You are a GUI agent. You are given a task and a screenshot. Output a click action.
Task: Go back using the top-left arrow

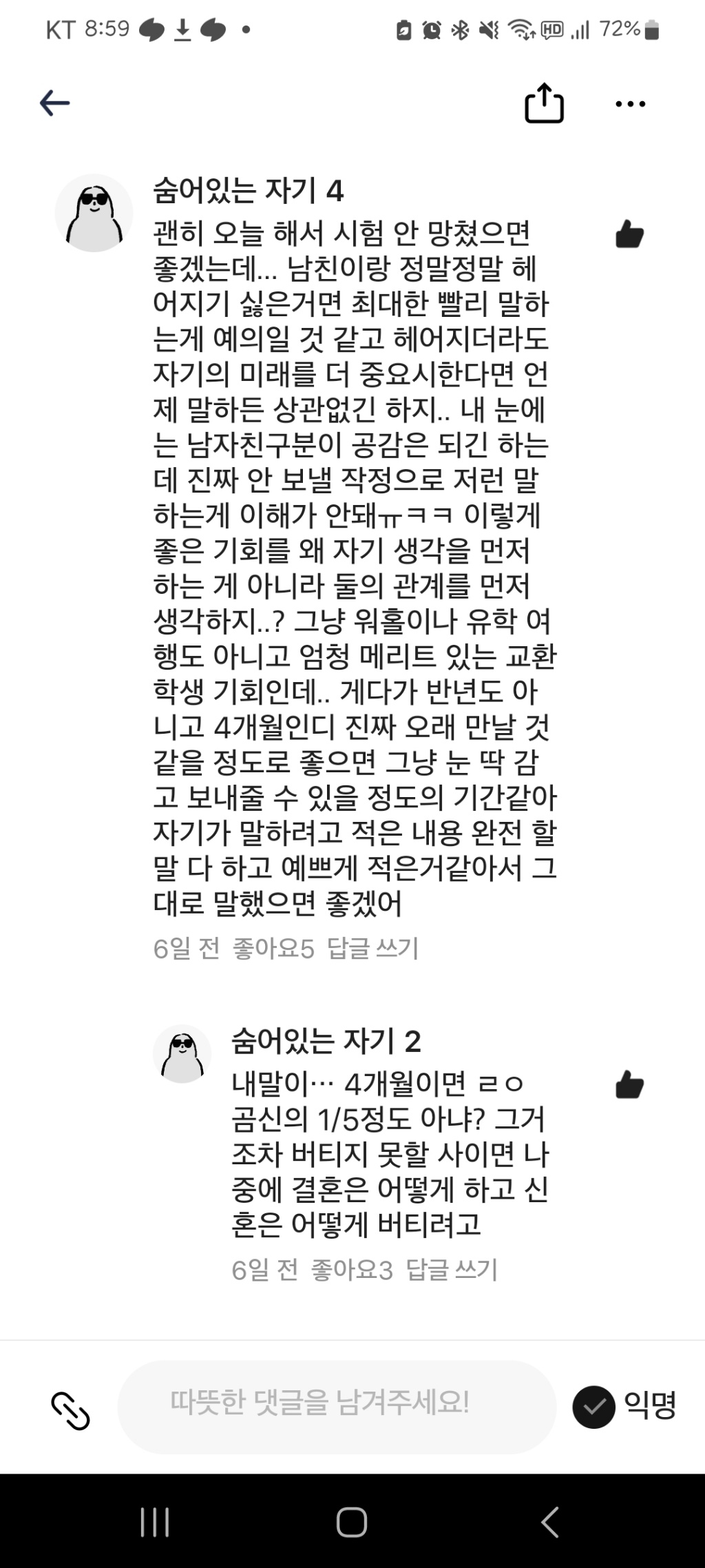point(55,103)
